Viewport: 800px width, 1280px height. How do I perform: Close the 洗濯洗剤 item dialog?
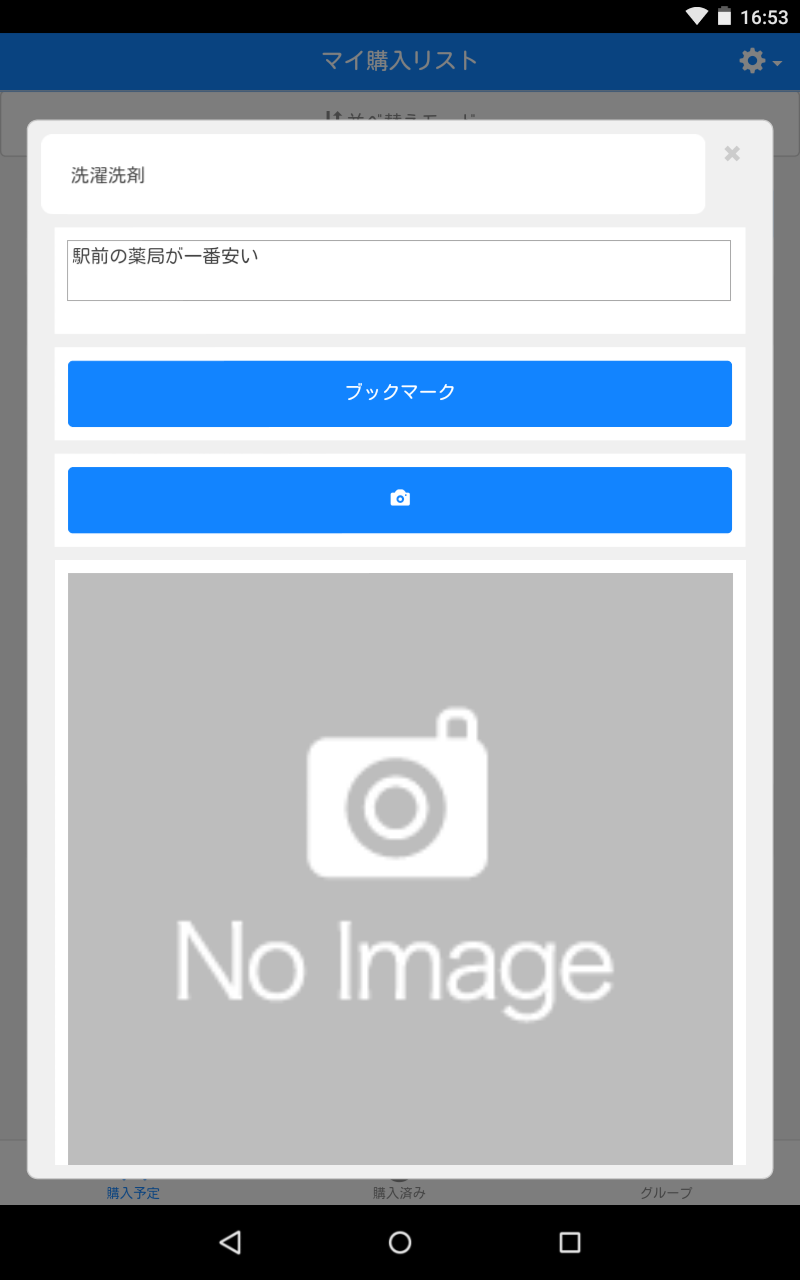point(732,153)
